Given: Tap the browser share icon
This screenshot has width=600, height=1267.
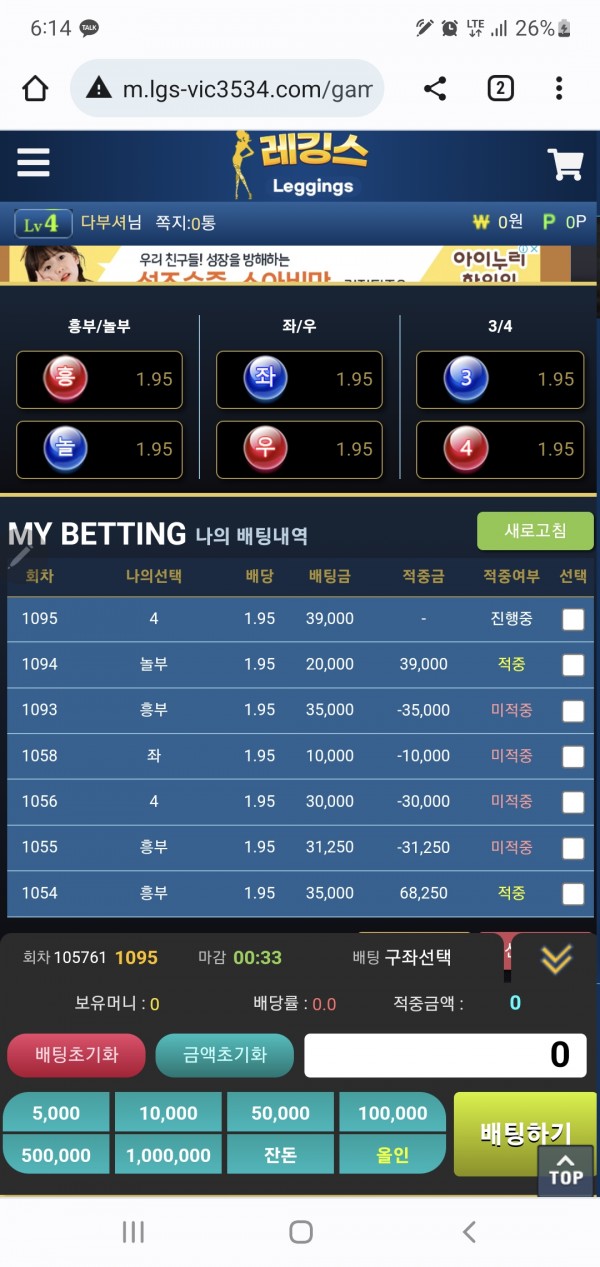Looking at the screenshot, I should coord(435,88).
